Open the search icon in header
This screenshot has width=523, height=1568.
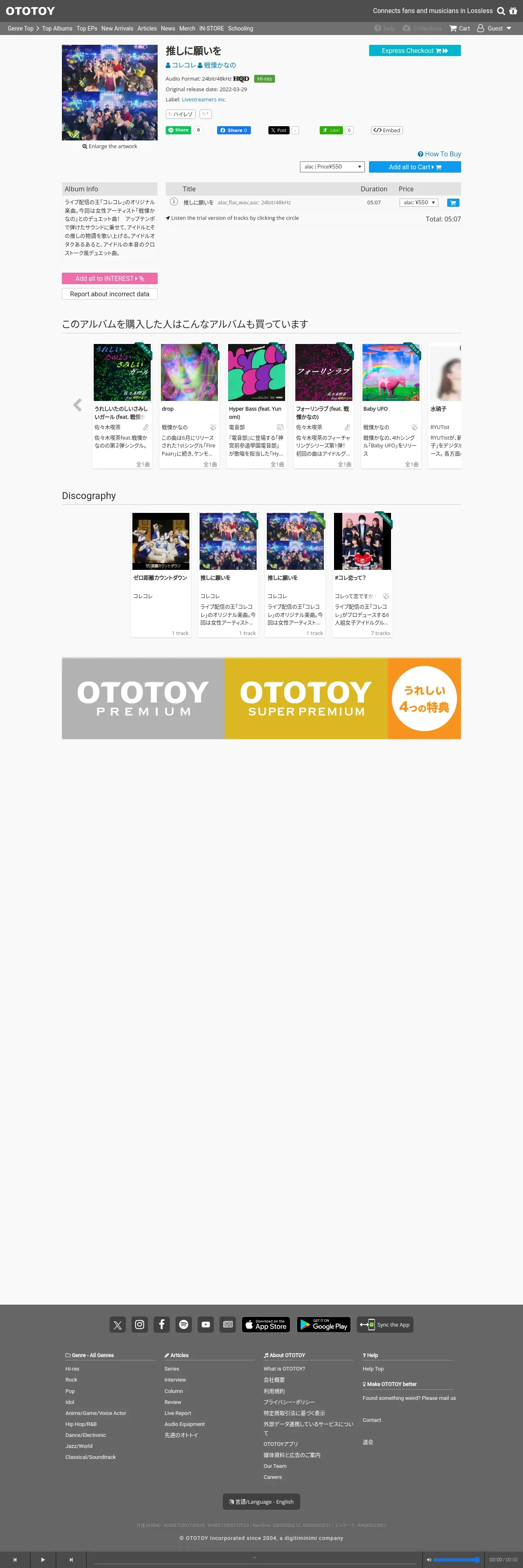pos(501,11)
